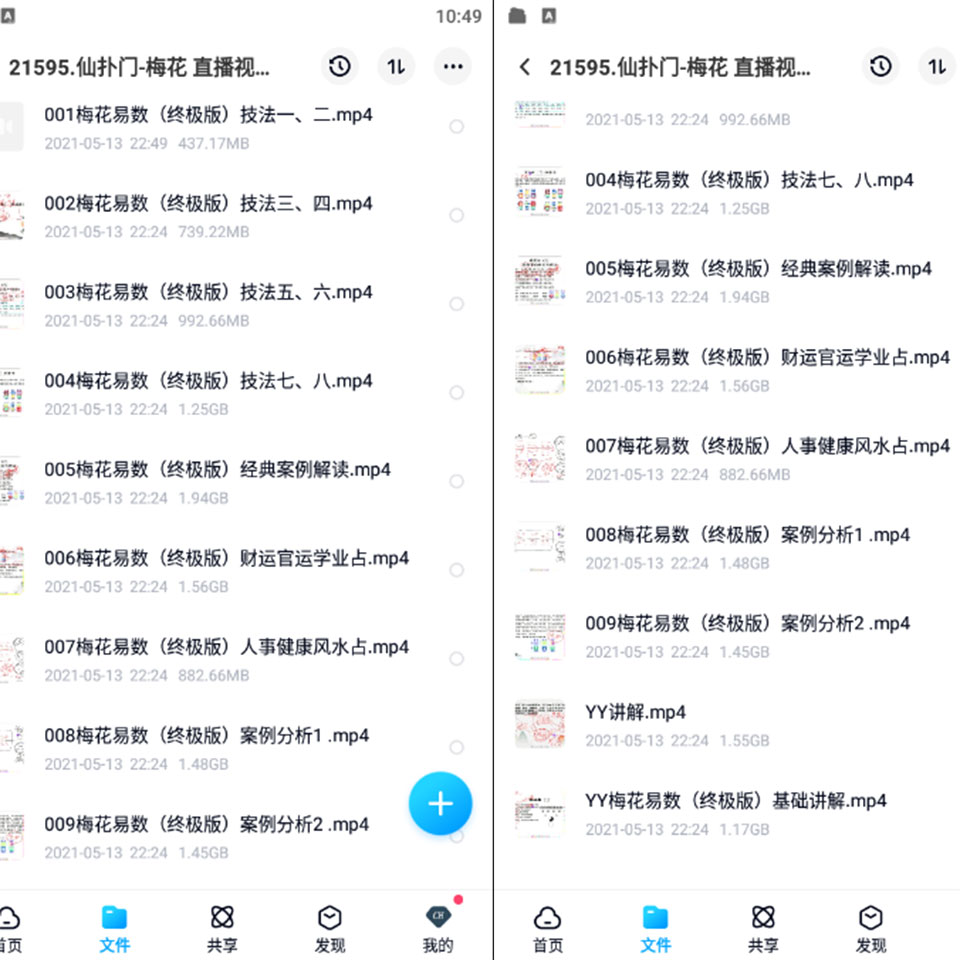Select the circle for 002 技法三、四.mp4
960x960 pixels.
[456, 216]
